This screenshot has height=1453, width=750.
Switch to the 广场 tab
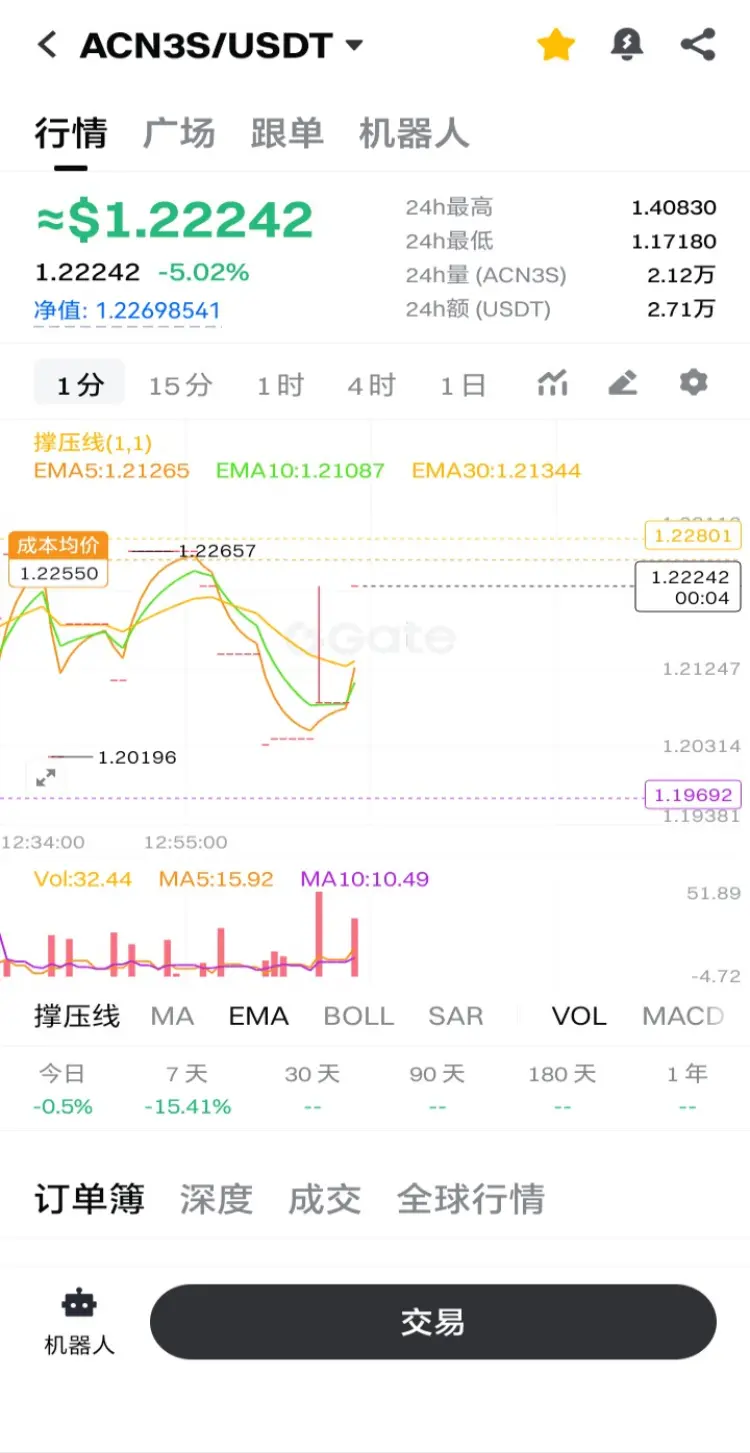coord(178,133)
